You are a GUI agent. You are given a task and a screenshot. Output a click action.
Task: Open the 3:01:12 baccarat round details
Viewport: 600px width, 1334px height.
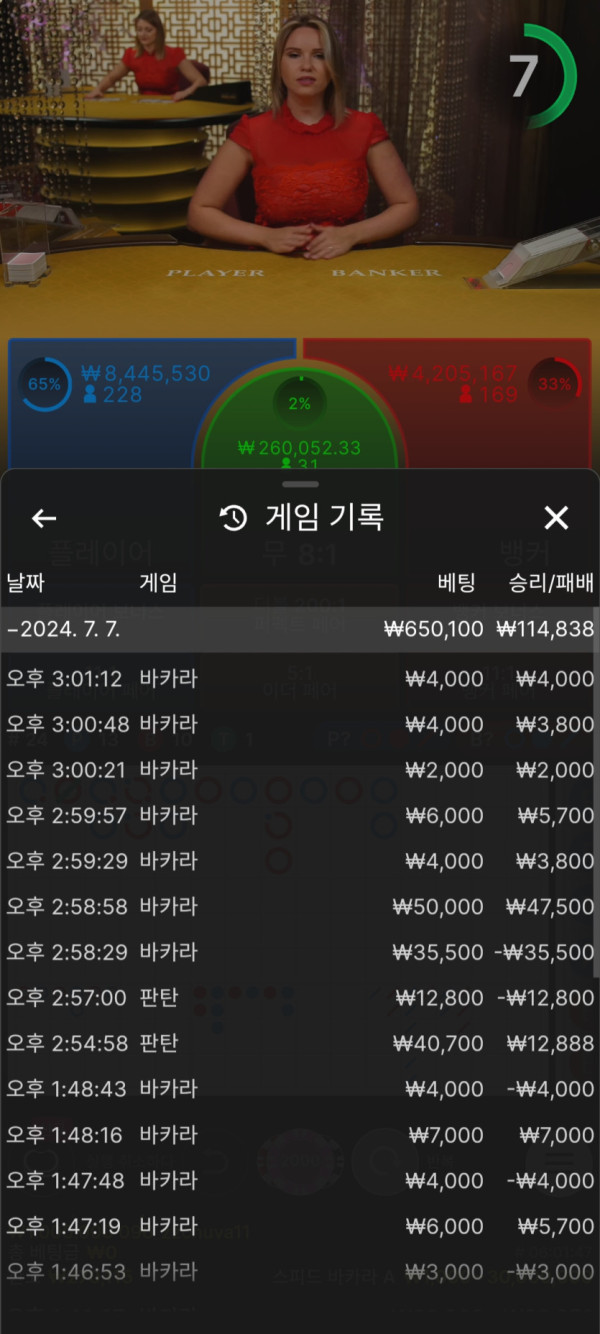tap(300, 679)
